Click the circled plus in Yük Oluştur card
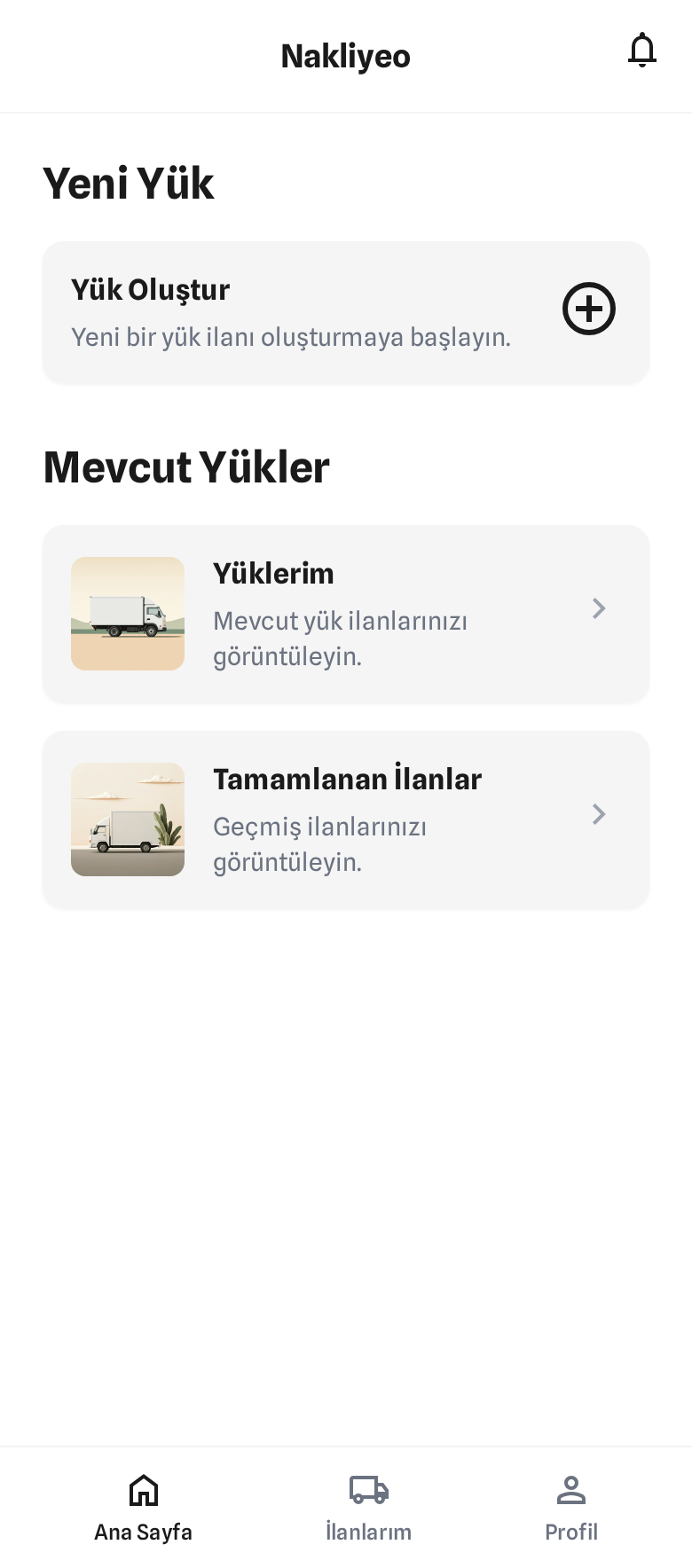This screenshot has height=1568, width=692. [x=589, y=309]
